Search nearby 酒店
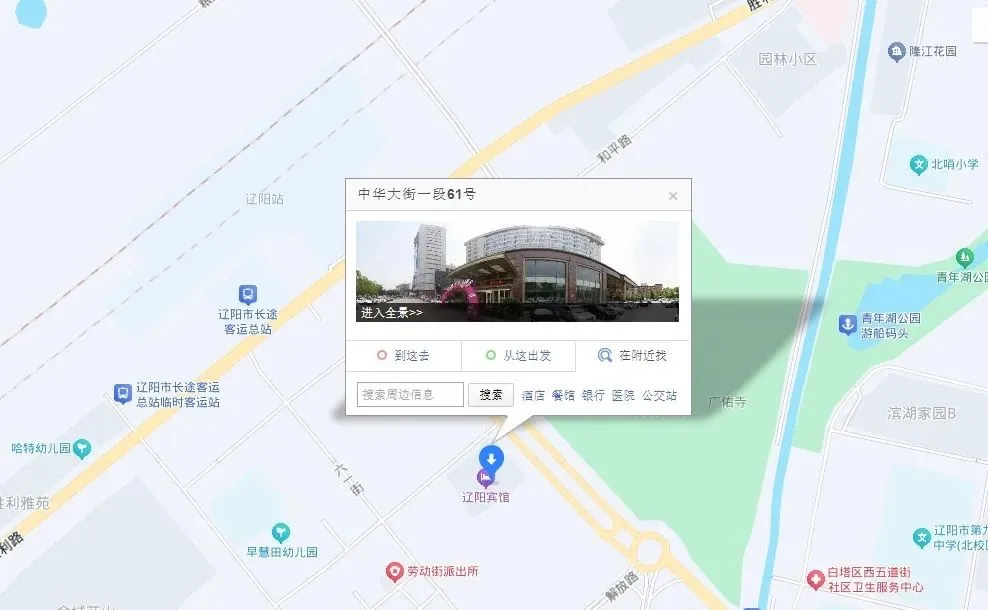Image resolution: width=988 pixels, height=610 pixels. pos(533,395)
